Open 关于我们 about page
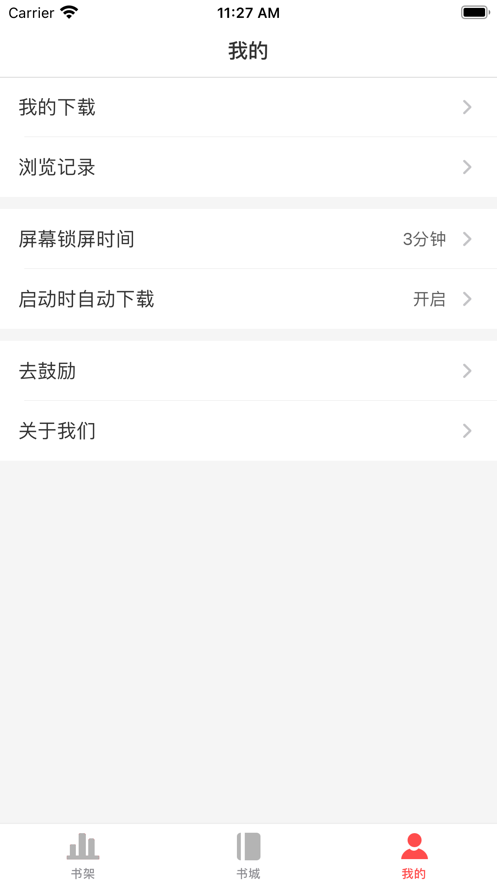 tap(248, 431)
